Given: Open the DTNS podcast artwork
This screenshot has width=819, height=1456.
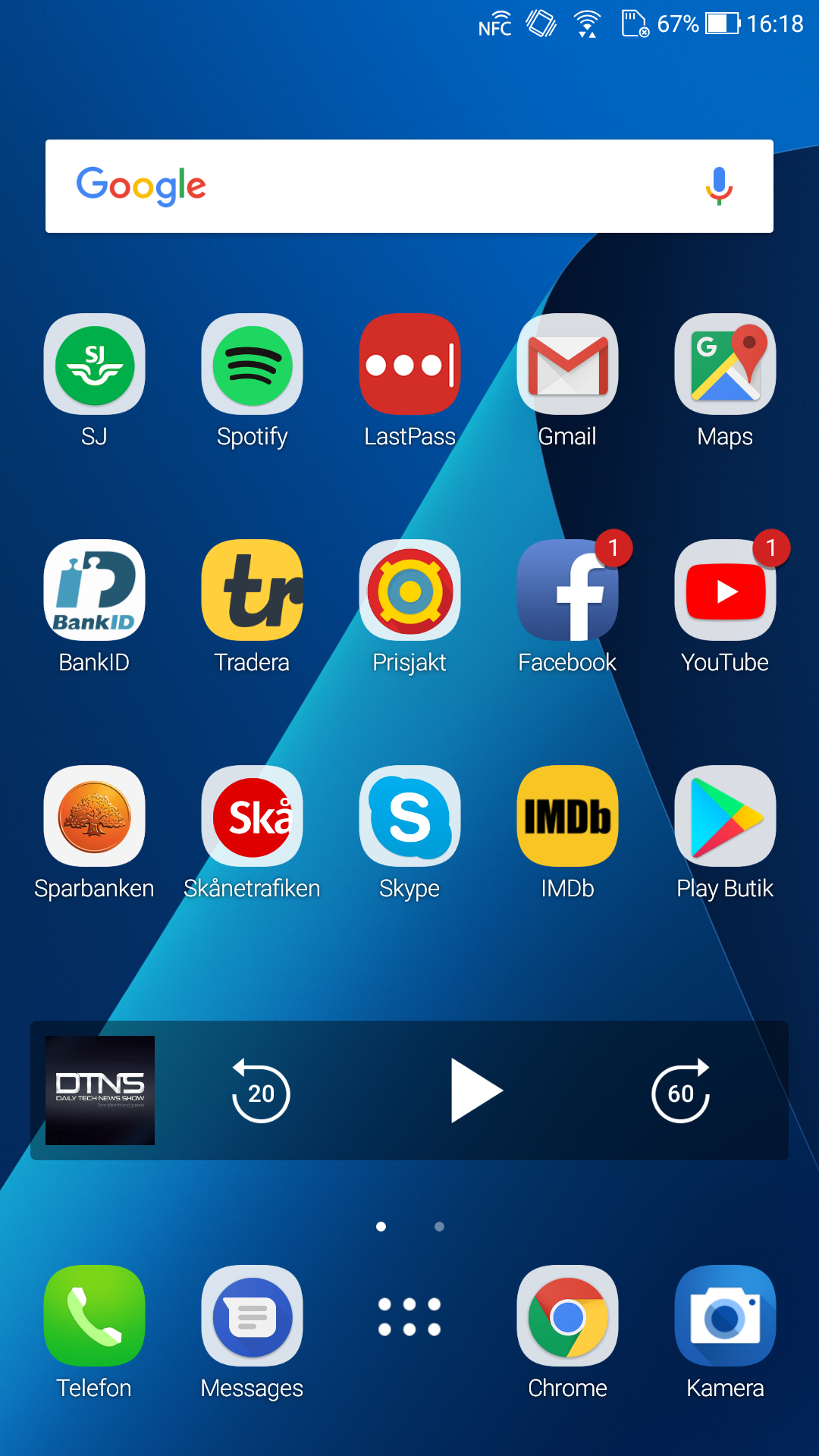Looking at the screenshot, I should coord(100,1090).
